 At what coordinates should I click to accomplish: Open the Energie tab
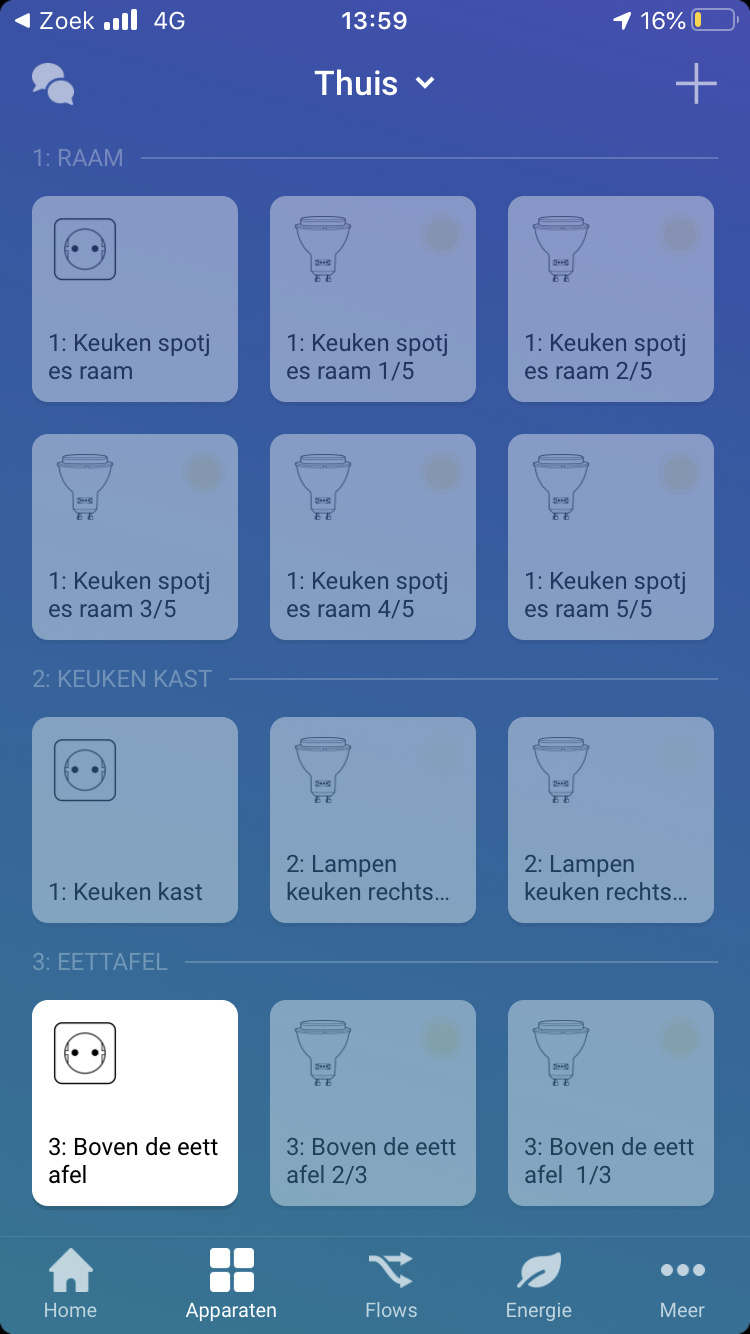pos(539,1284)
